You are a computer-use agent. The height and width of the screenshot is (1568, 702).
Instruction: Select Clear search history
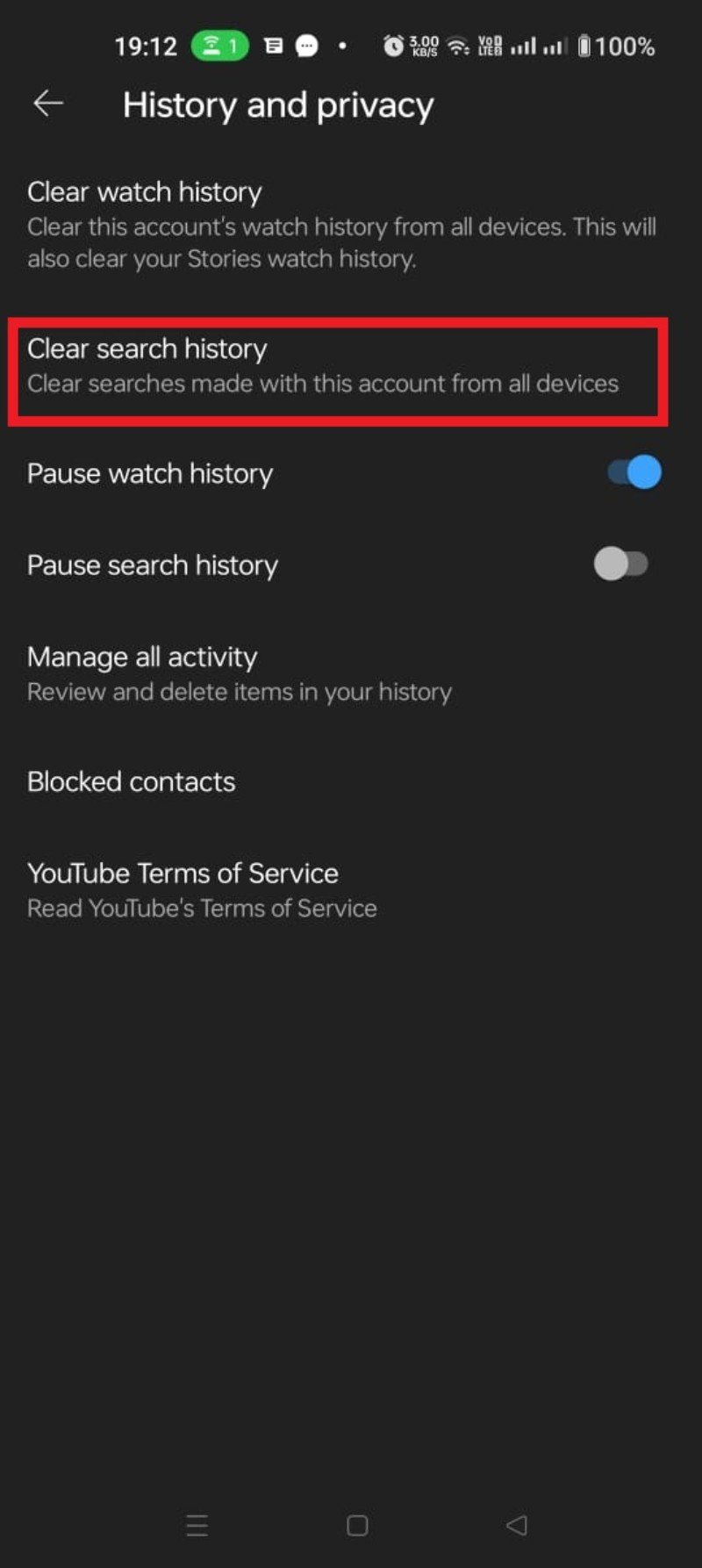pos(338,365)
